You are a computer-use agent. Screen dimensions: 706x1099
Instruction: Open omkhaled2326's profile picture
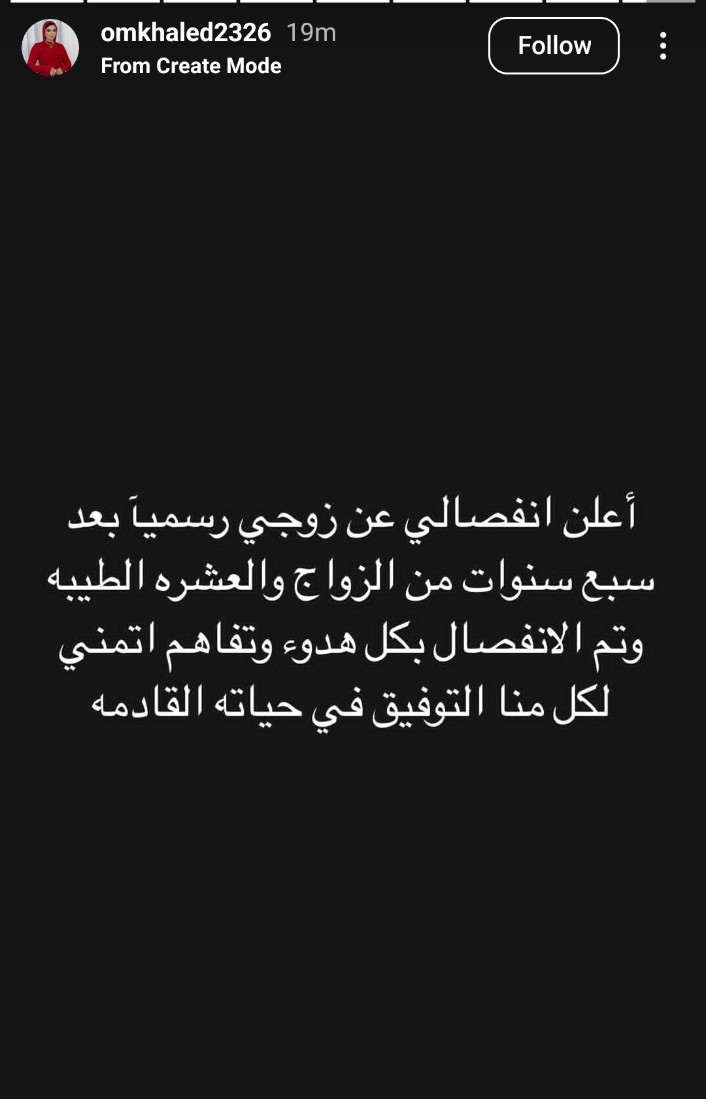(x=50, y=47)
